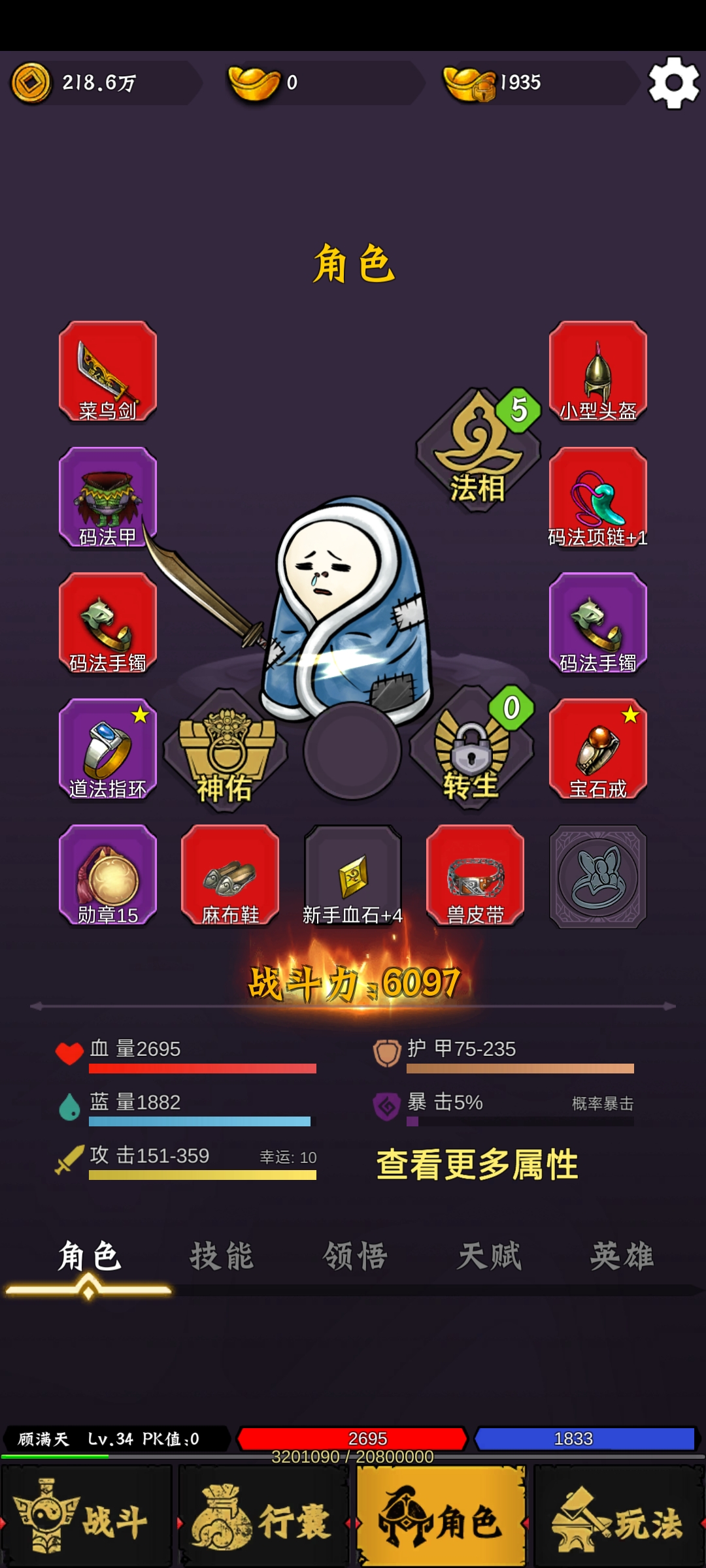
Task: Switch to the 天赋 tab
Action: (x=489, y=1256)
